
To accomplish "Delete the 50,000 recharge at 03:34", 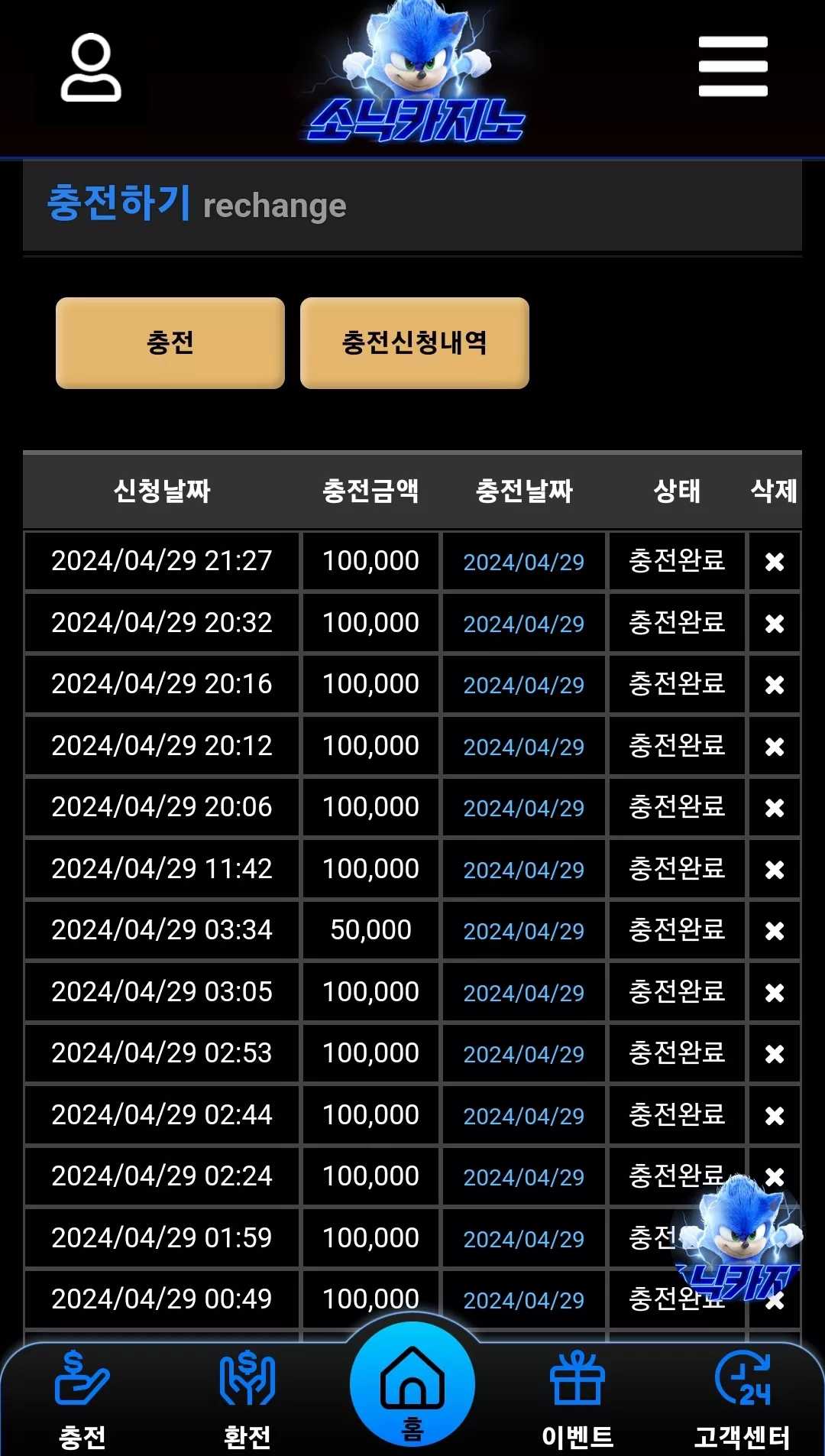I will pos(775,931).
